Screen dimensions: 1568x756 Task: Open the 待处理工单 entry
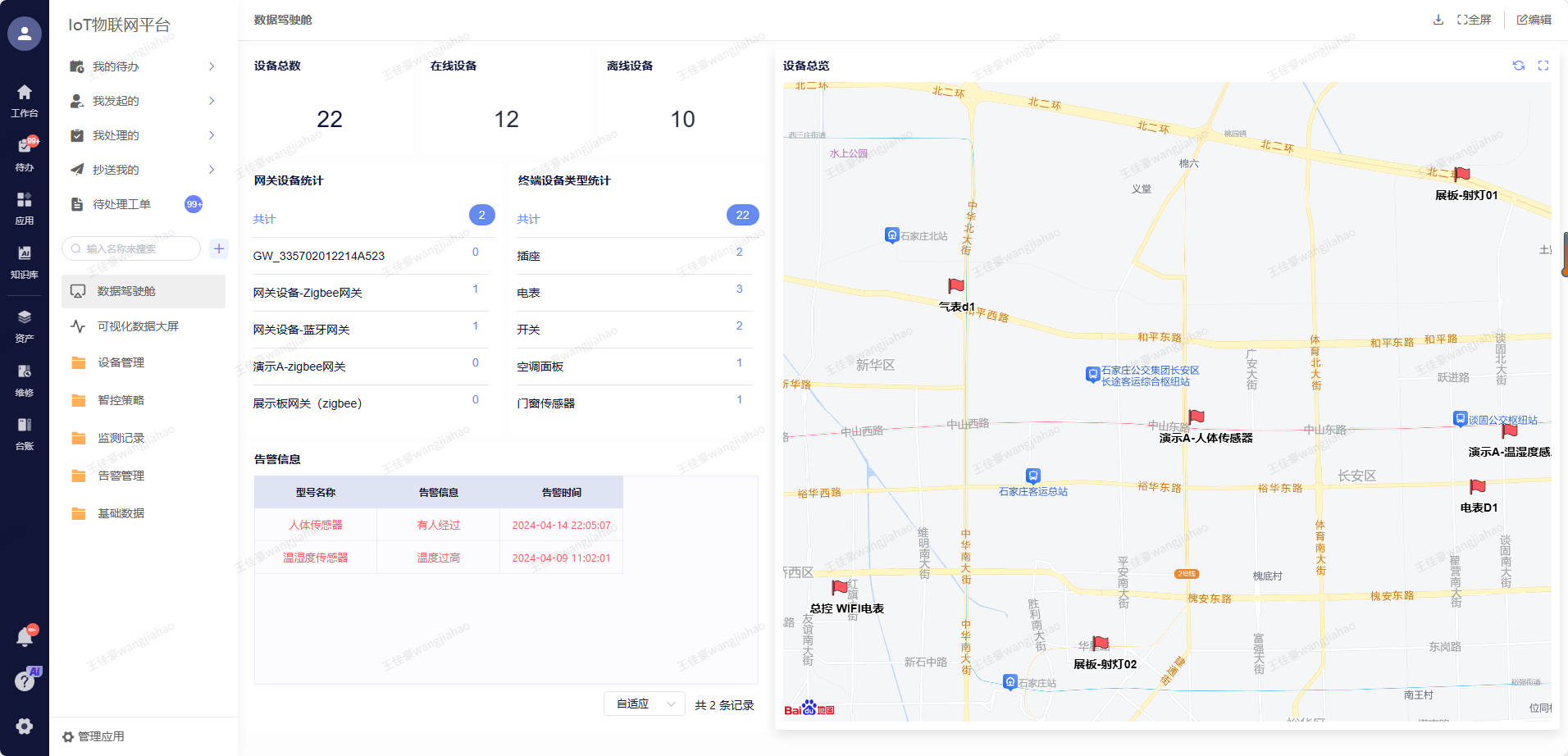121,204
